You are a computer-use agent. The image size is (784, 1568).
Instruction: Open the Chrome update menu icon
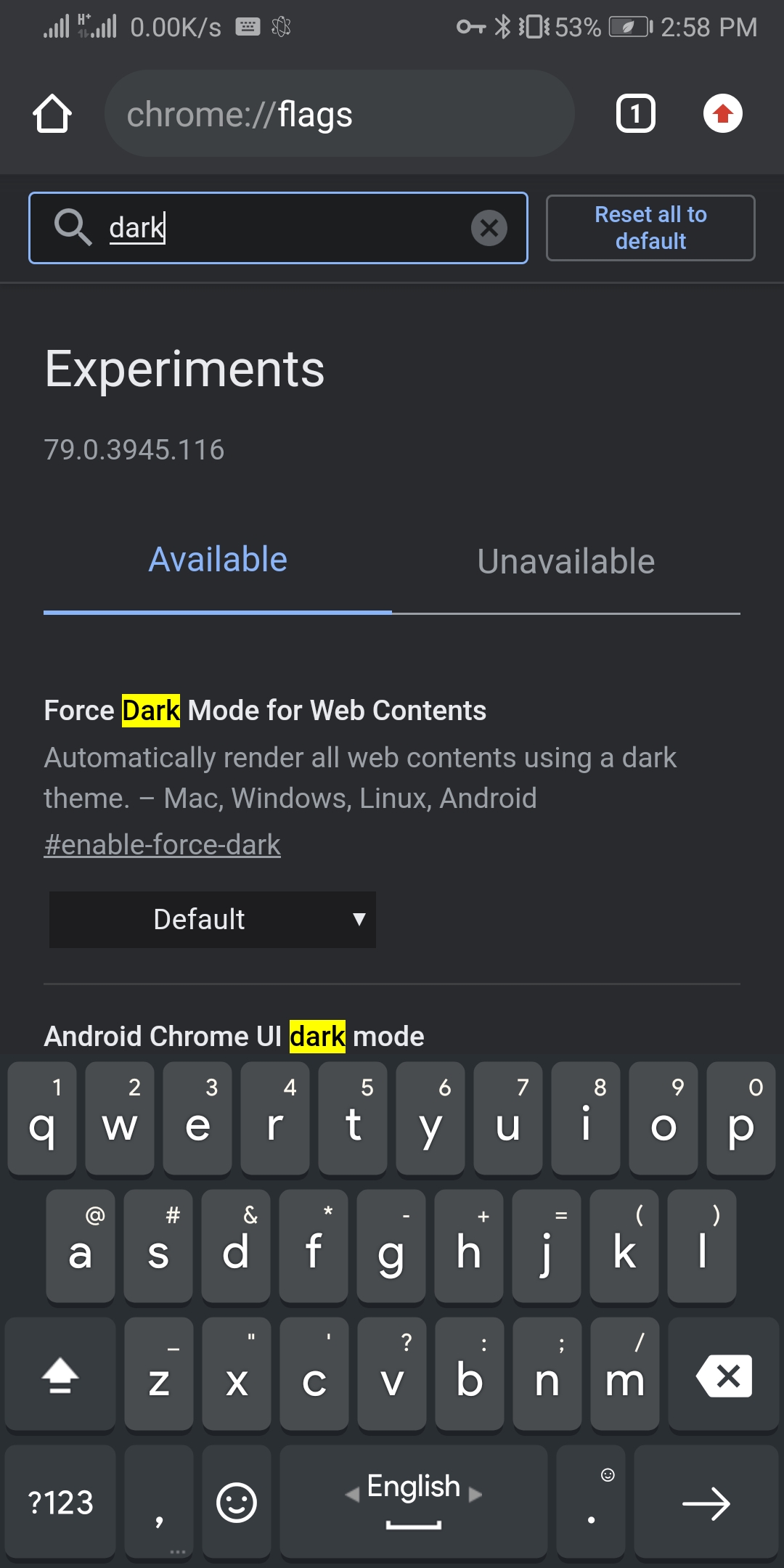pos(722,114)
